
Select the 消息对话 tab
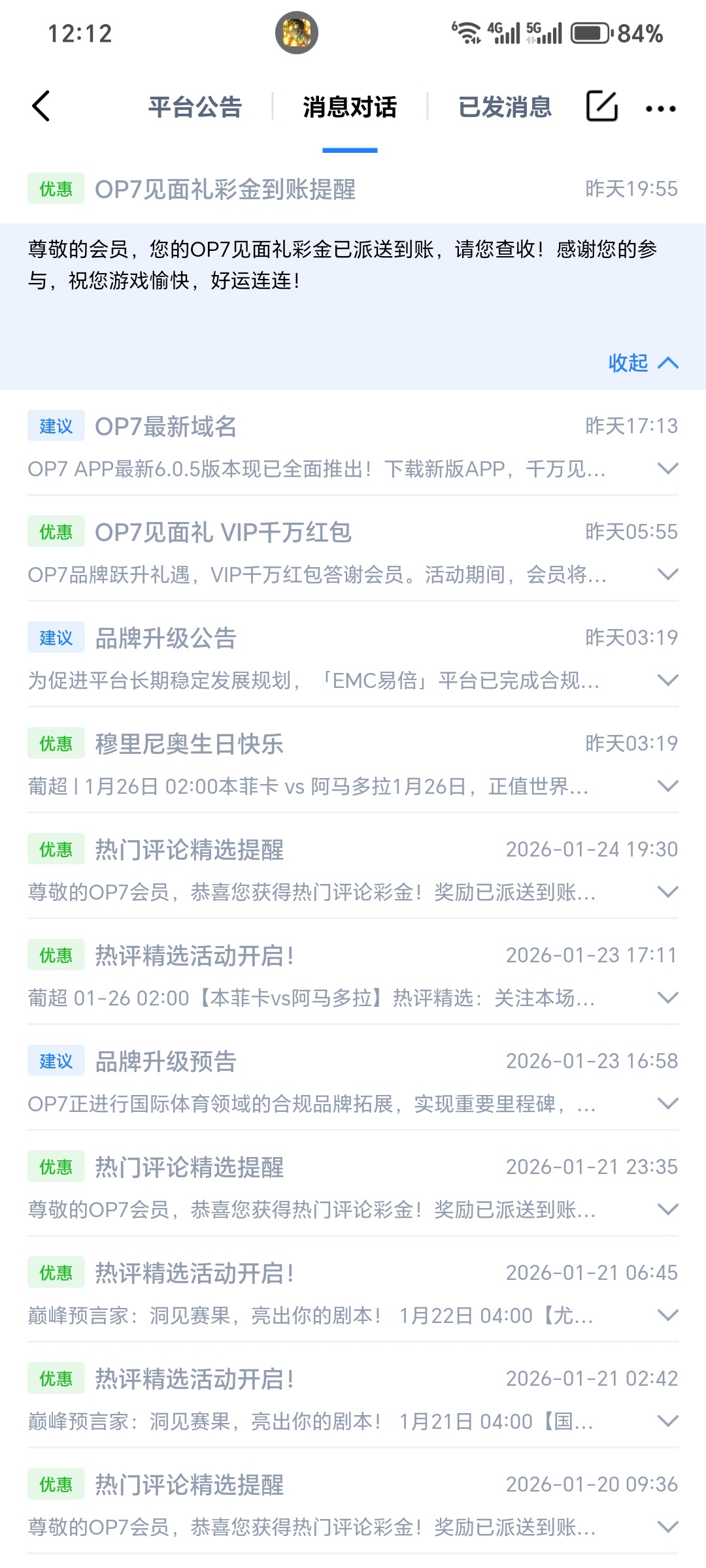coord(350,107)
